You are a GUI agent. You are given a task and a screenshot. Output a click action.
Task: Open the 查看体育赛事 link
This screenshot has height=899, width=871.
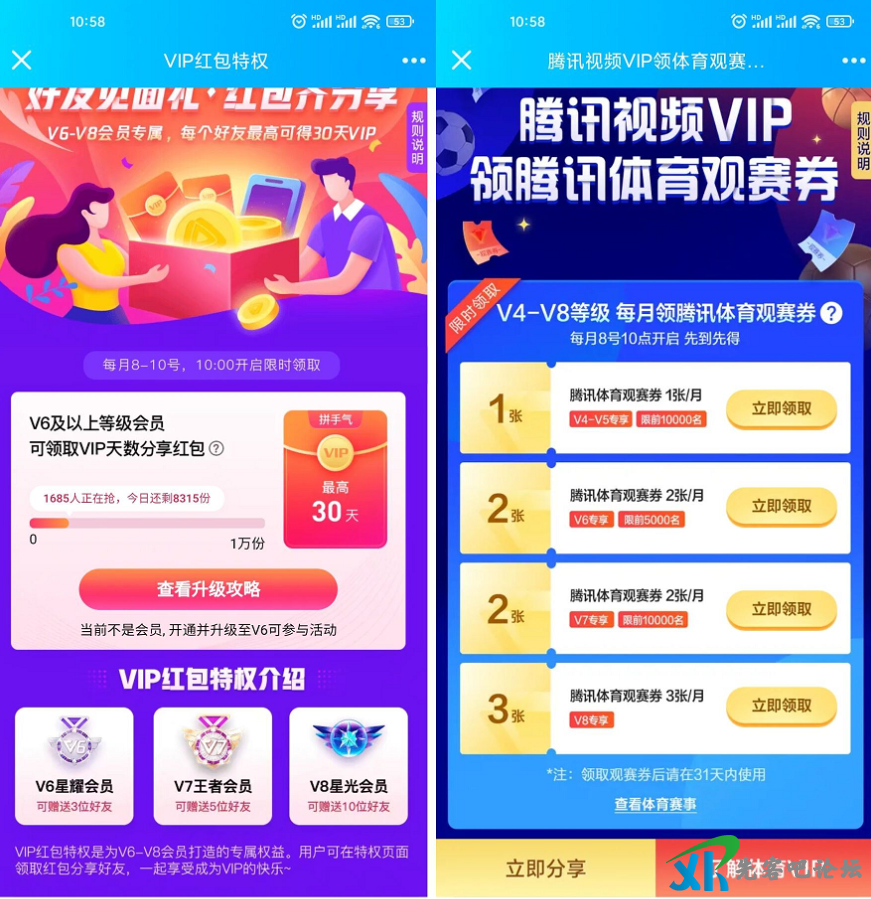coord(655,804)
